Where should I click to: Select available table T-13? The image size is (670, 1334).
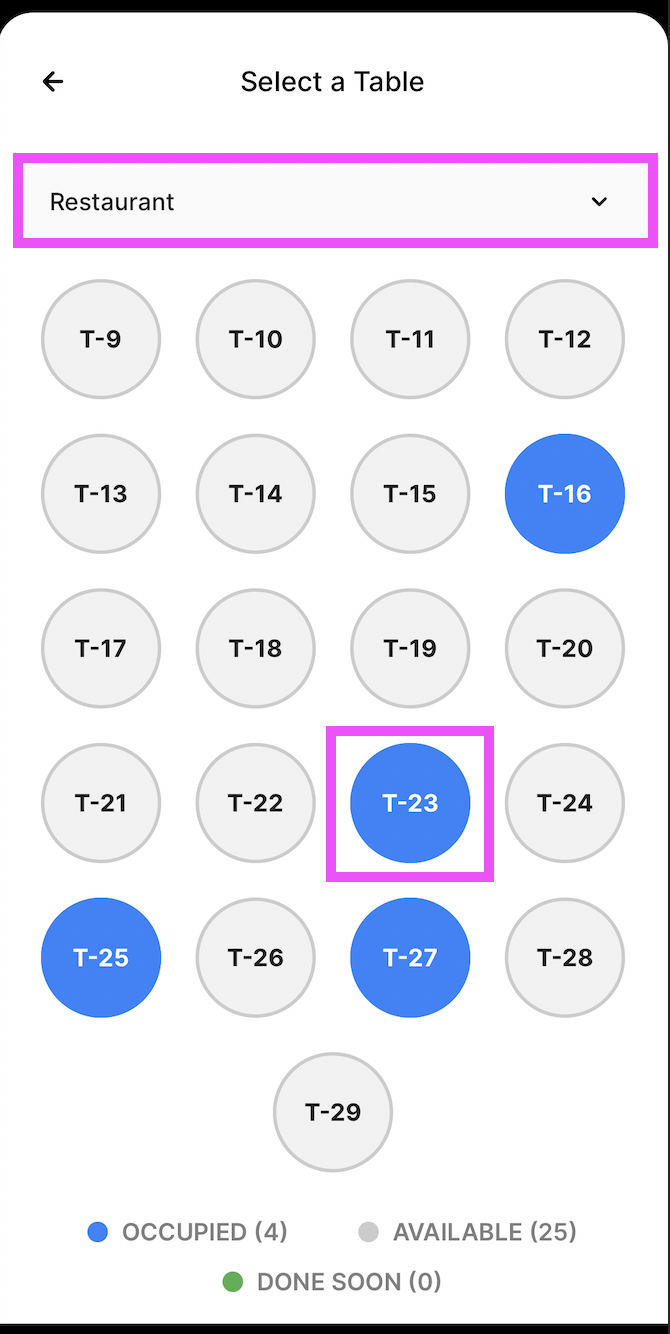point(101,494)
